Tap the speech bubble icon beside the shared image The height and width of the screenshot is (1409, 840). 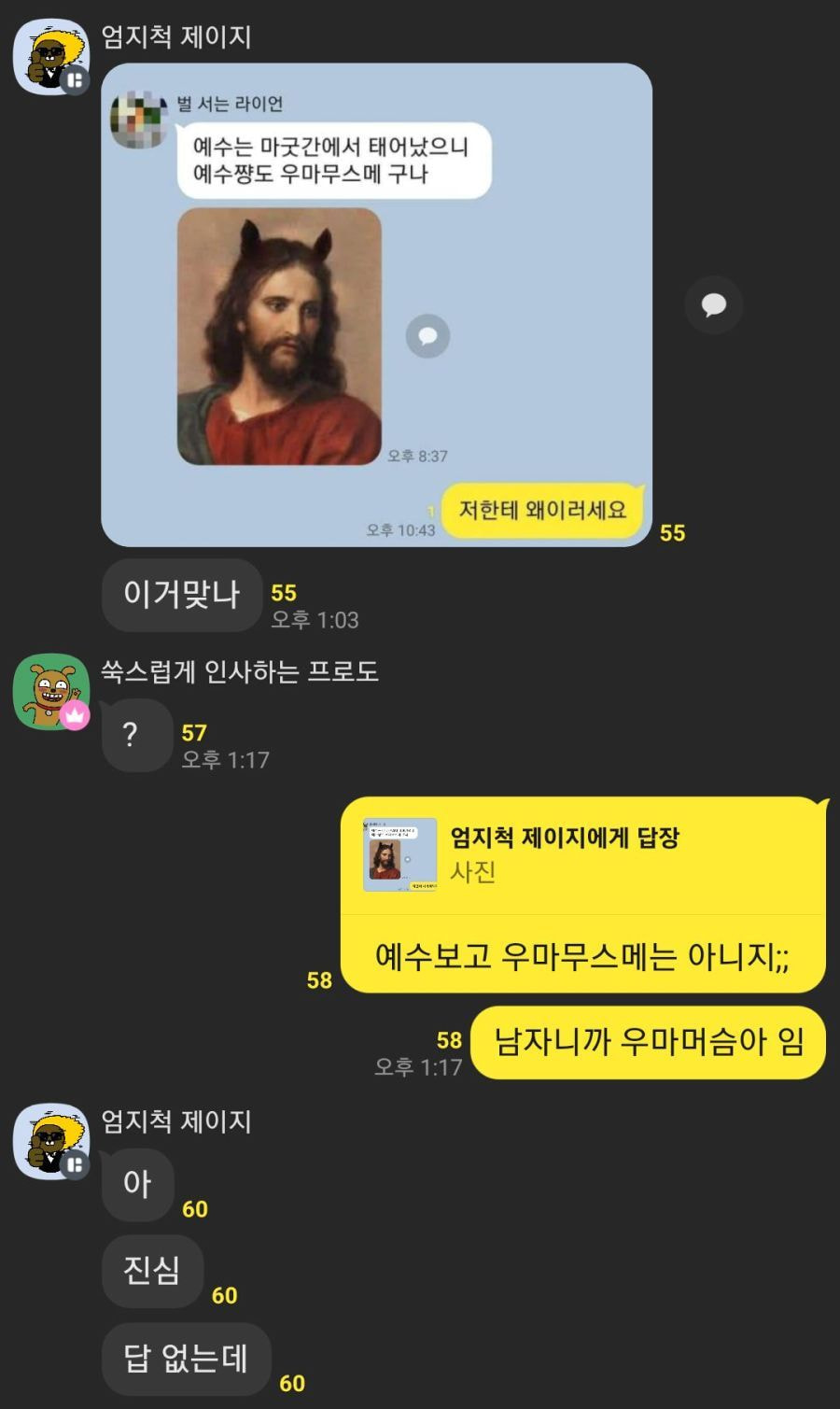713,304
